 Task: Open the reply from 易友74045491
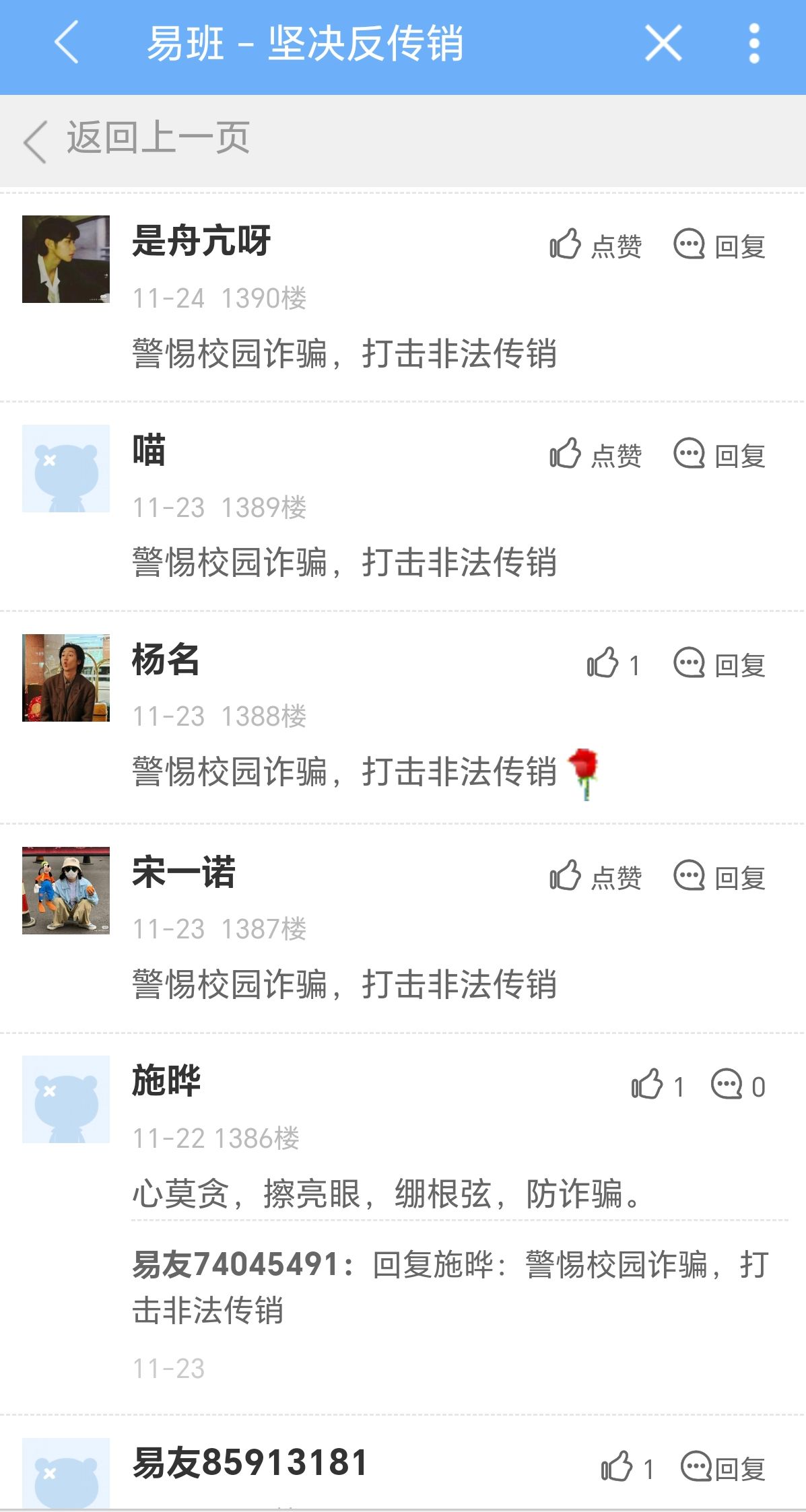pos(451,1287)
